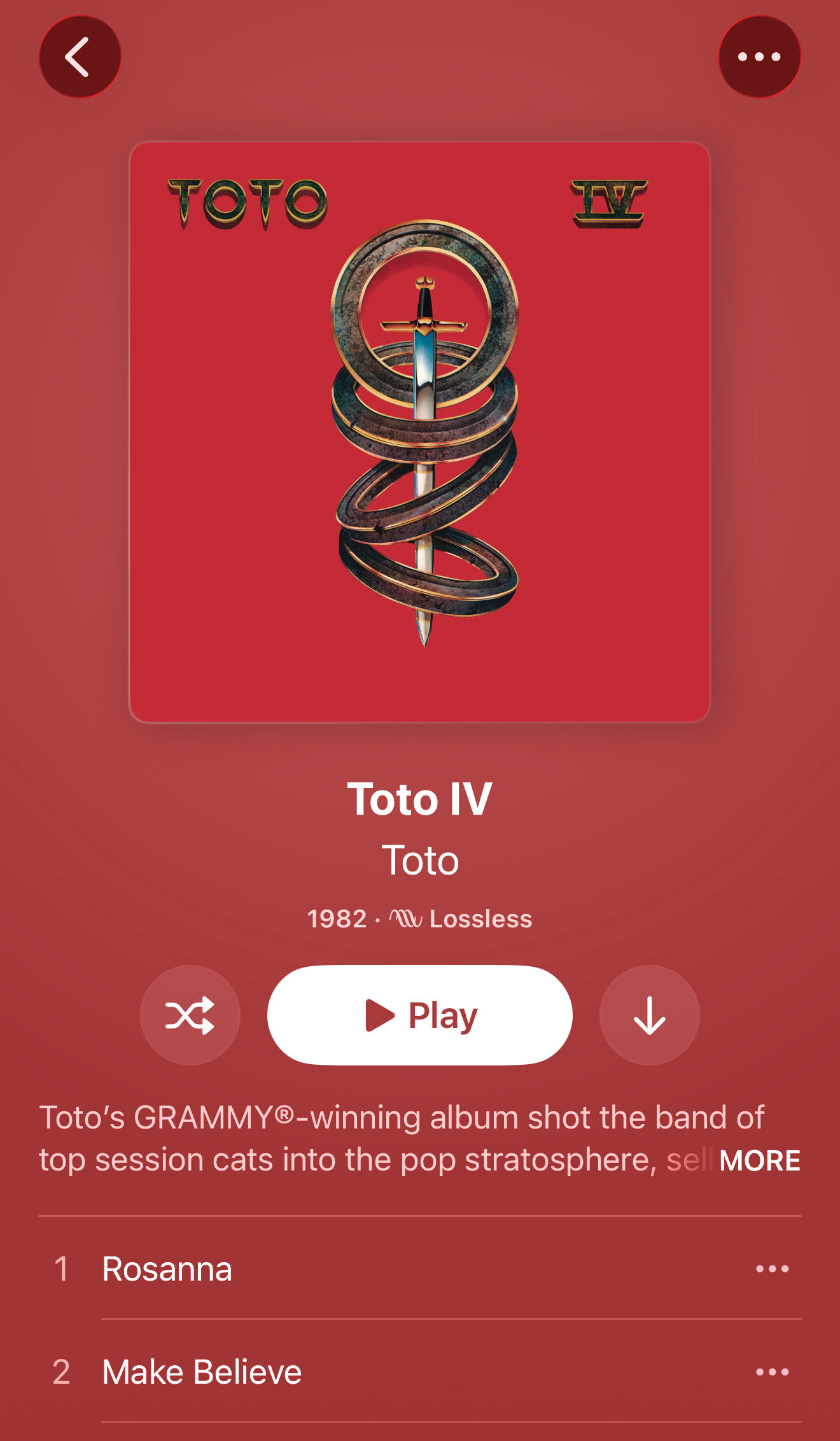
Task: Open more options for Make Believe
Action: tap(773, 1372)
